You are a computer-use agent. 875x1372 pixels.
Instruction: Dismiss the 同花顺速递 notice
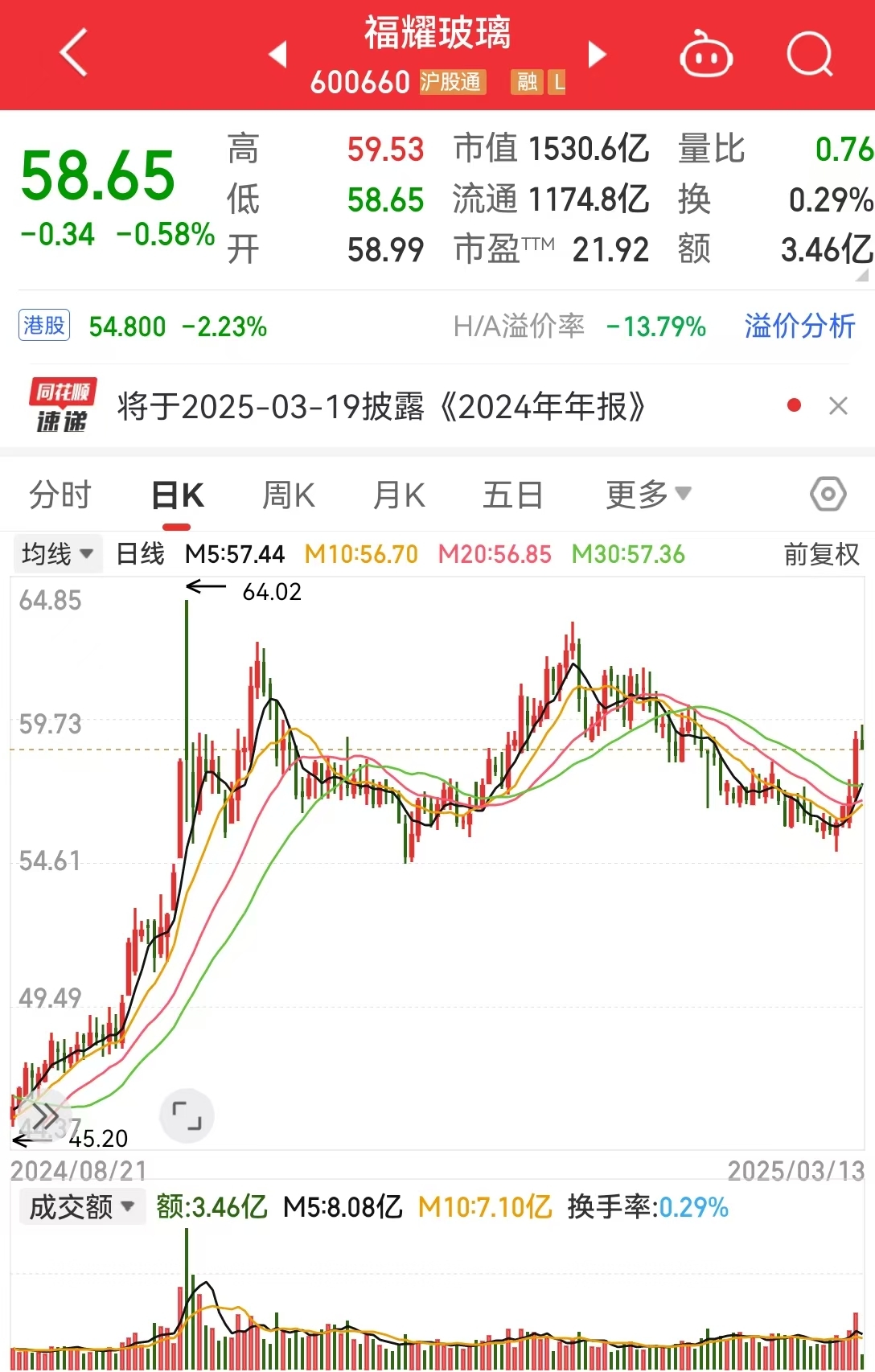click(x=838, y=406)
